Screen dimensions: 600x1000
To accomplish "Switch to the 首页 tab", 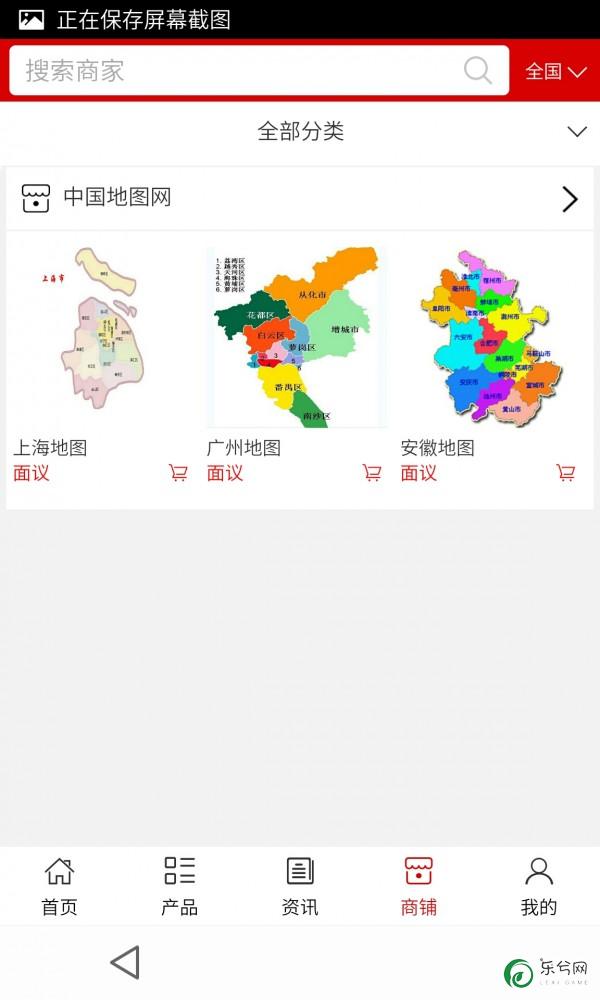I will point(59,886).
